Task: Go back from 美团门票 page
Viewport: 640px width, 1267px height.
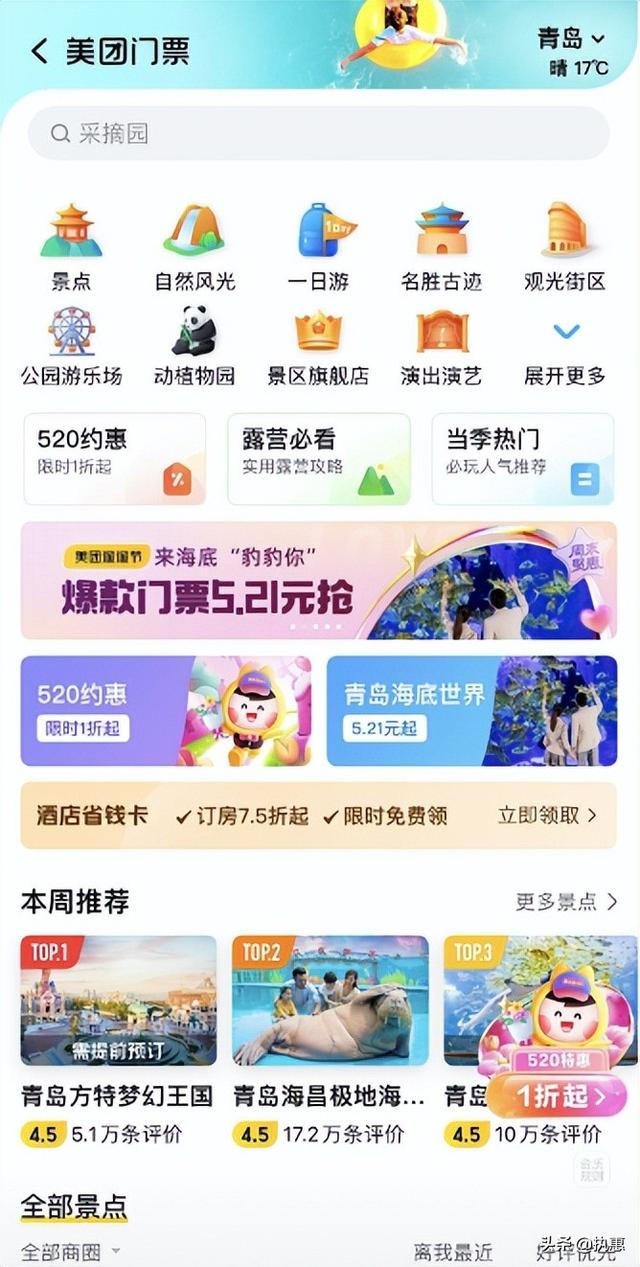Action: tap(40, 52)
